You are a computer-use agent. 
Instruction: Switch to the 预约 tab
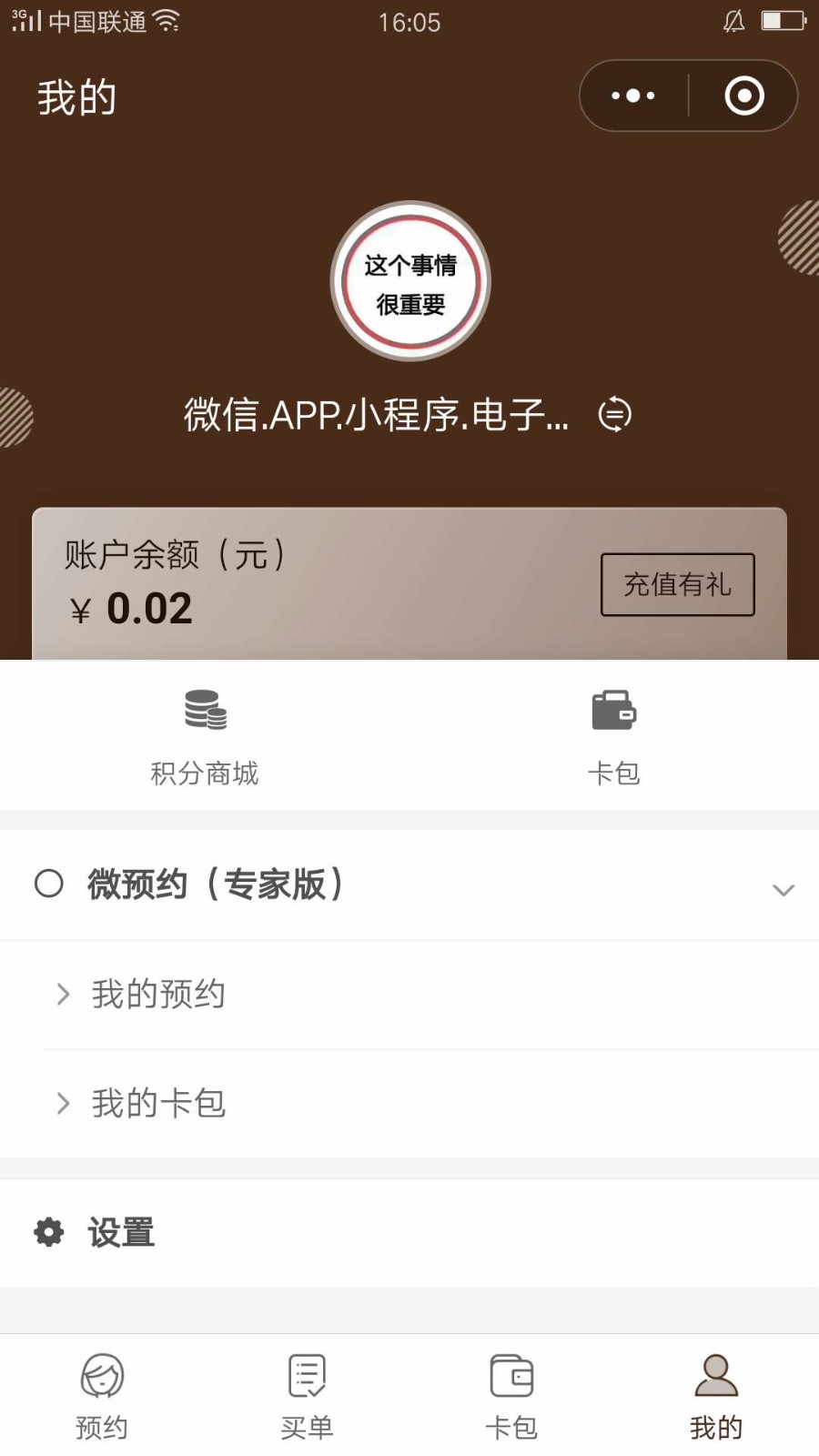102,1397
